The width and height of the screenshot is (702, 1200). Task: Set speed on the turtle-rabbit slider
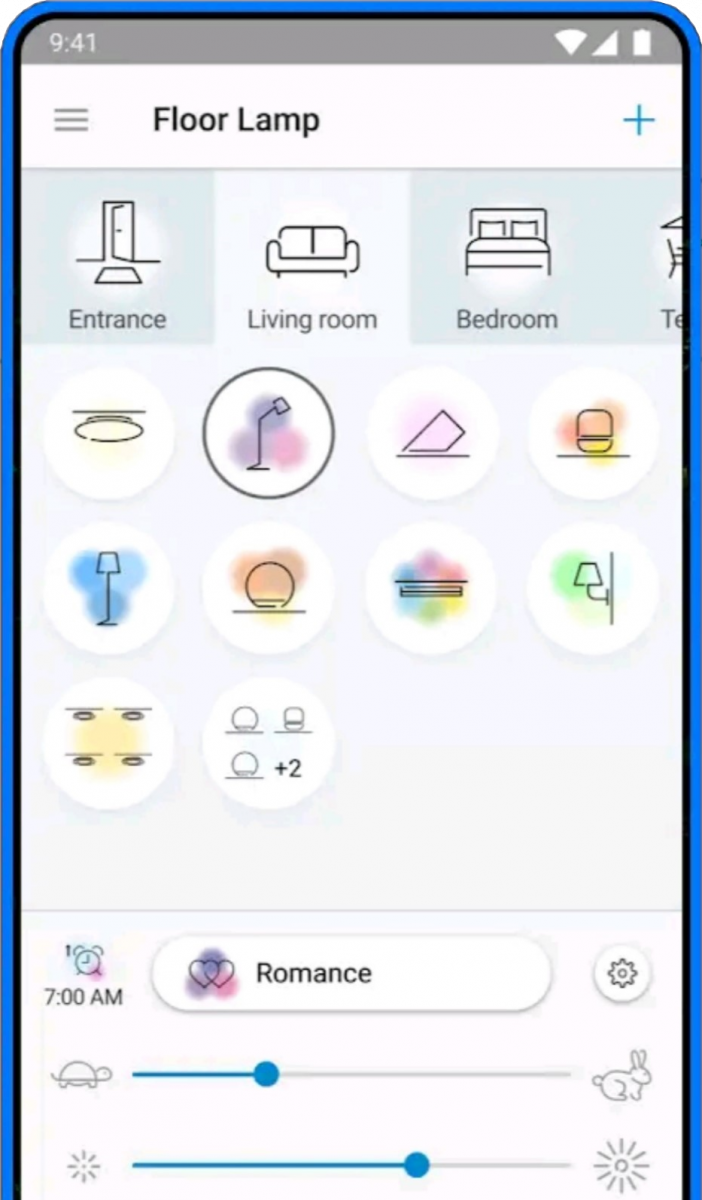pos(266,1075)
